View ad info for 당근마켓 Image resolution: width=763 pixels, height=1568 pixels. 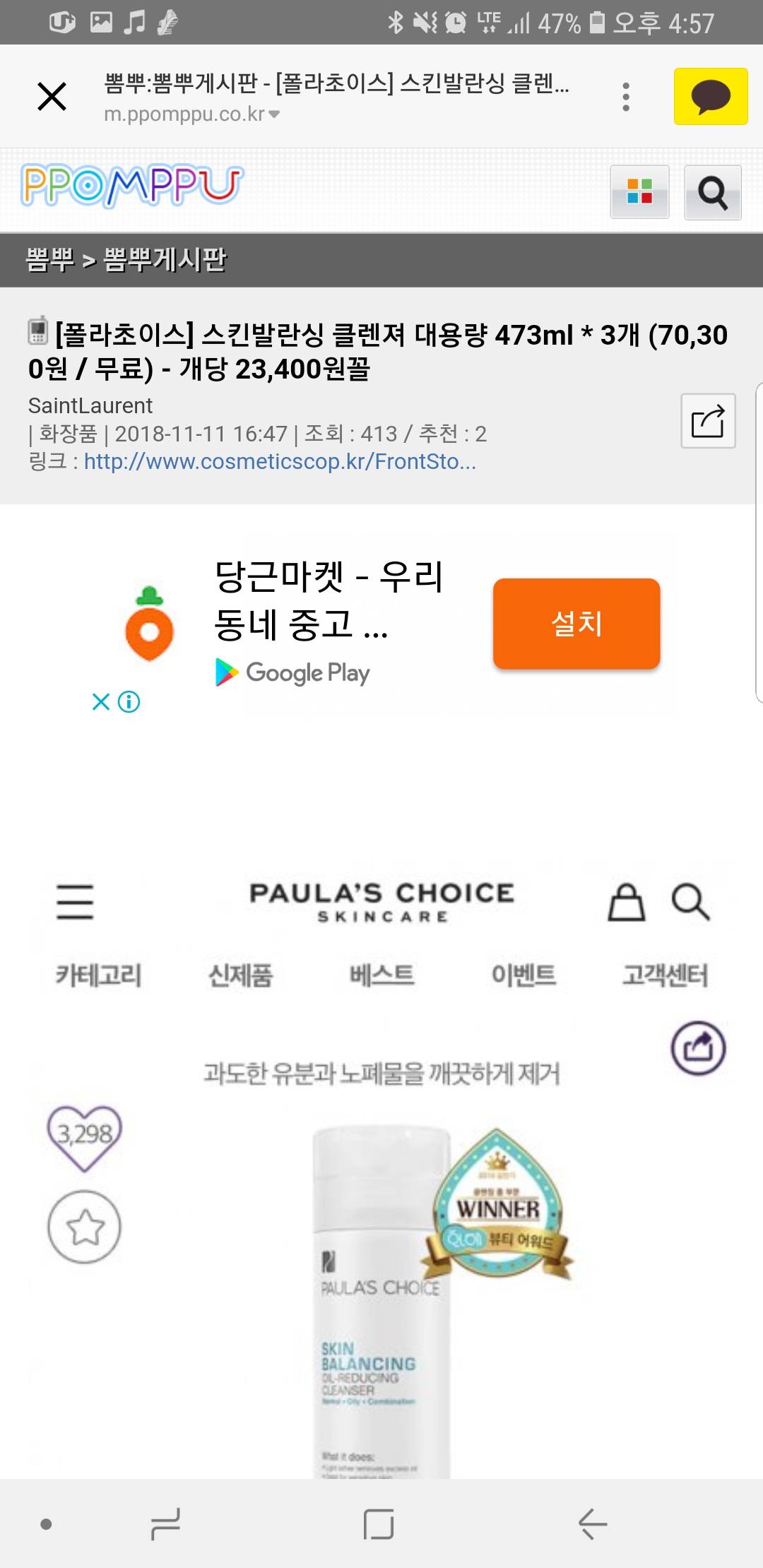coord(129,701)
